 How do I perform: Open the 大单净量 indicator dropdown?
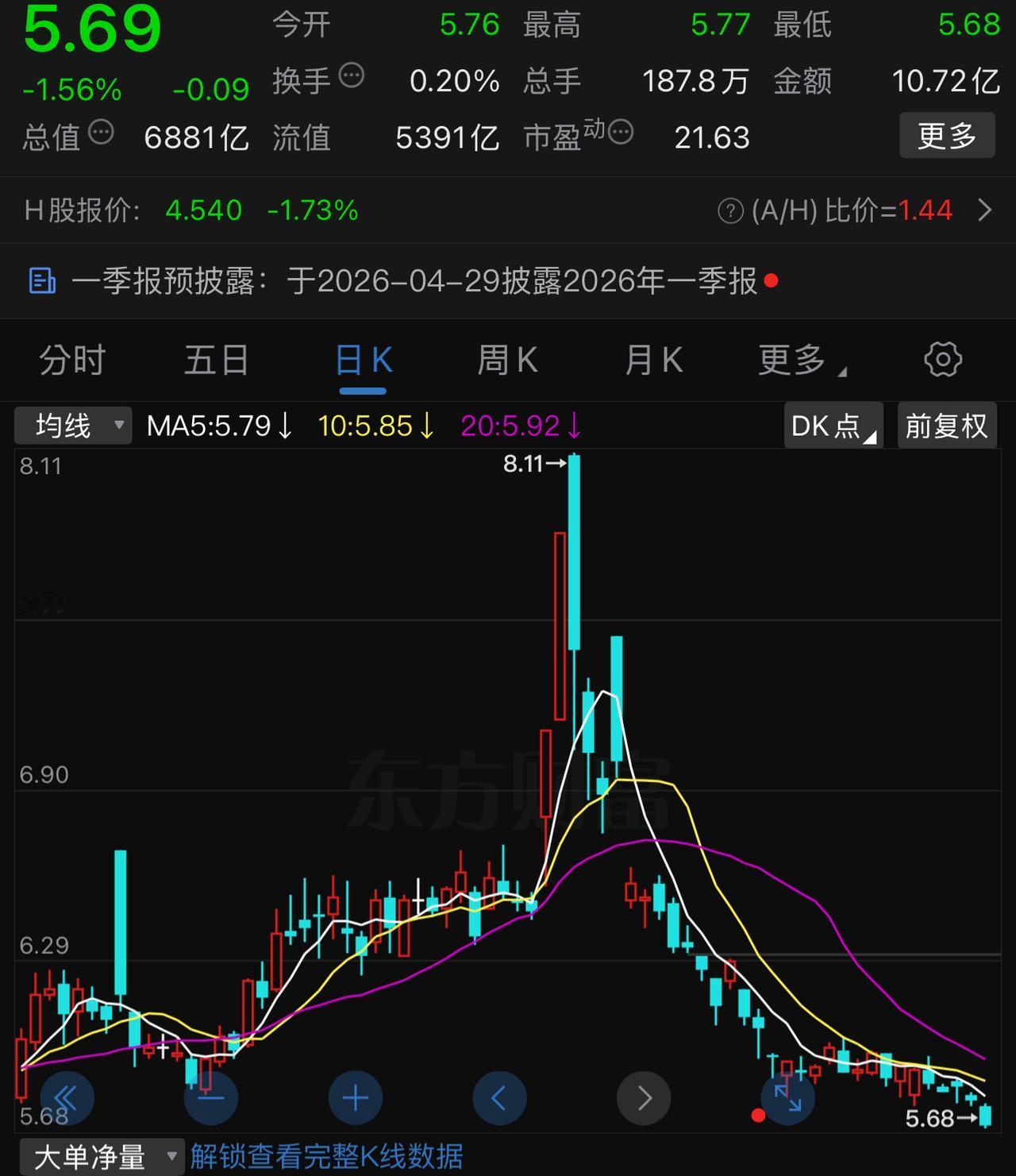tap(103, 1158)
